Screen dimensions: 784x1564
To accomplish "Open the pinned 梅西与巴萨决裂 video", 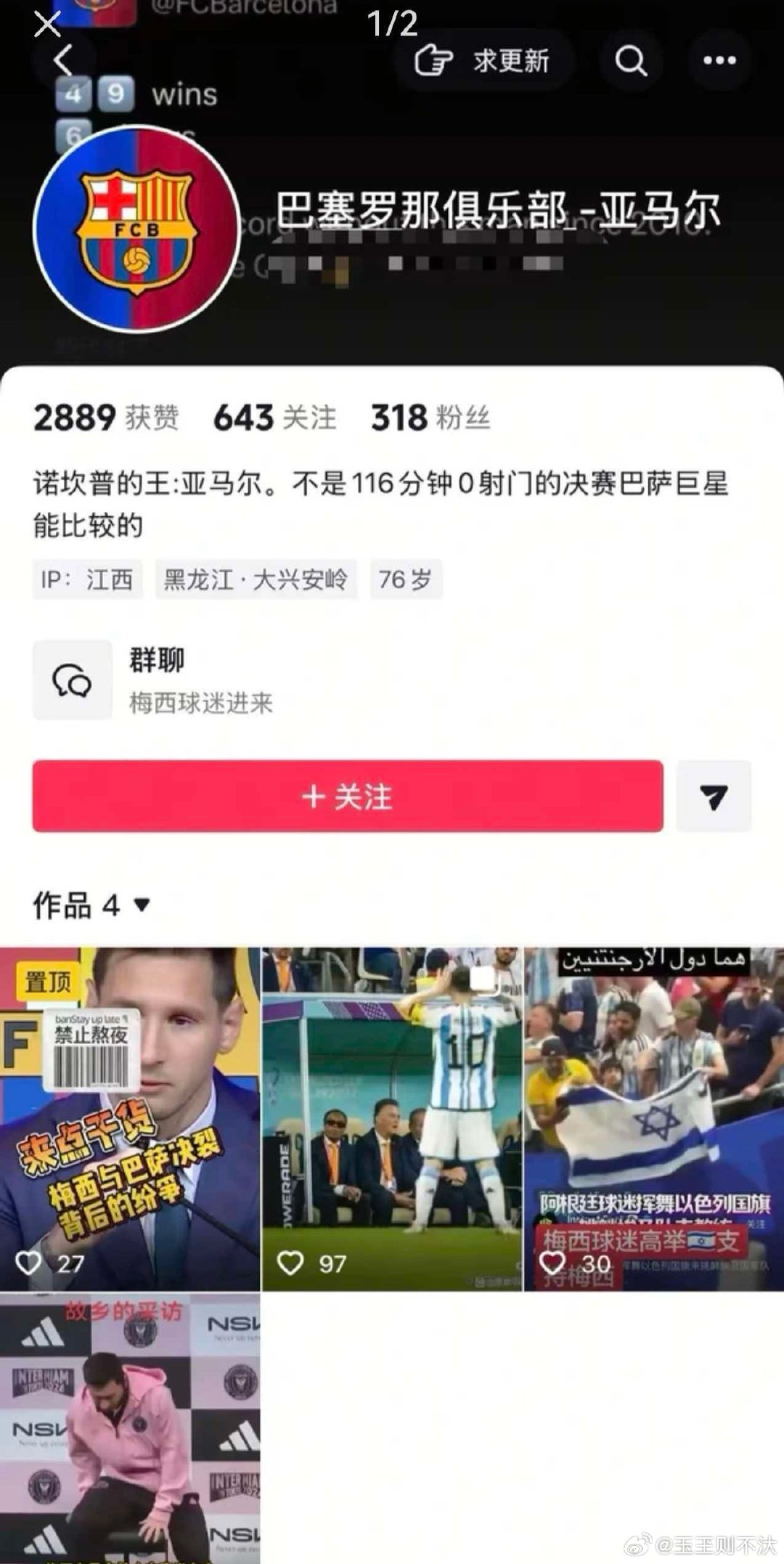I will [130, 1119].
